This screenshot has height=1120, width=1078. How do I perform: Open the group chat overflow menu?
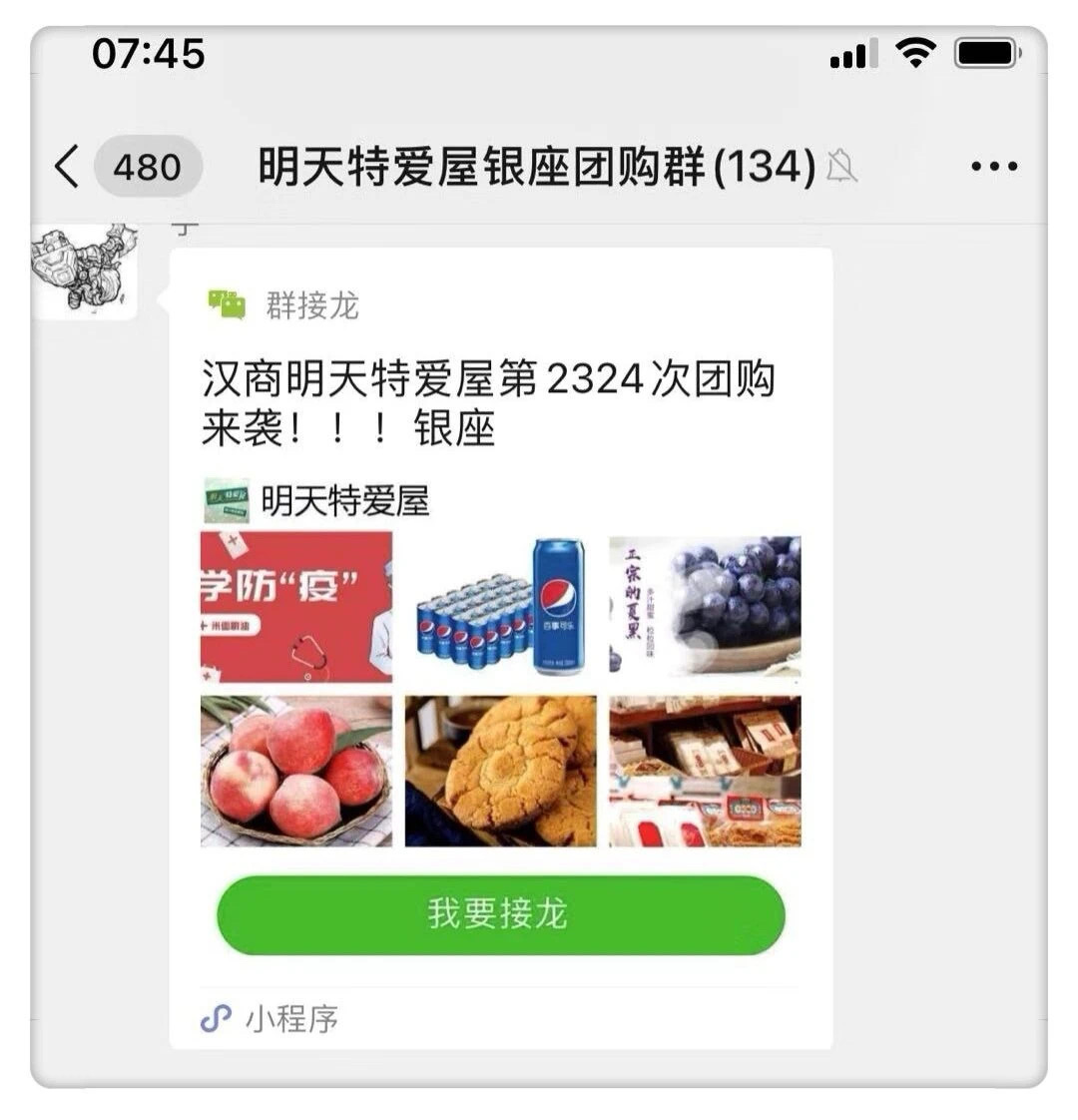(993, 167)
